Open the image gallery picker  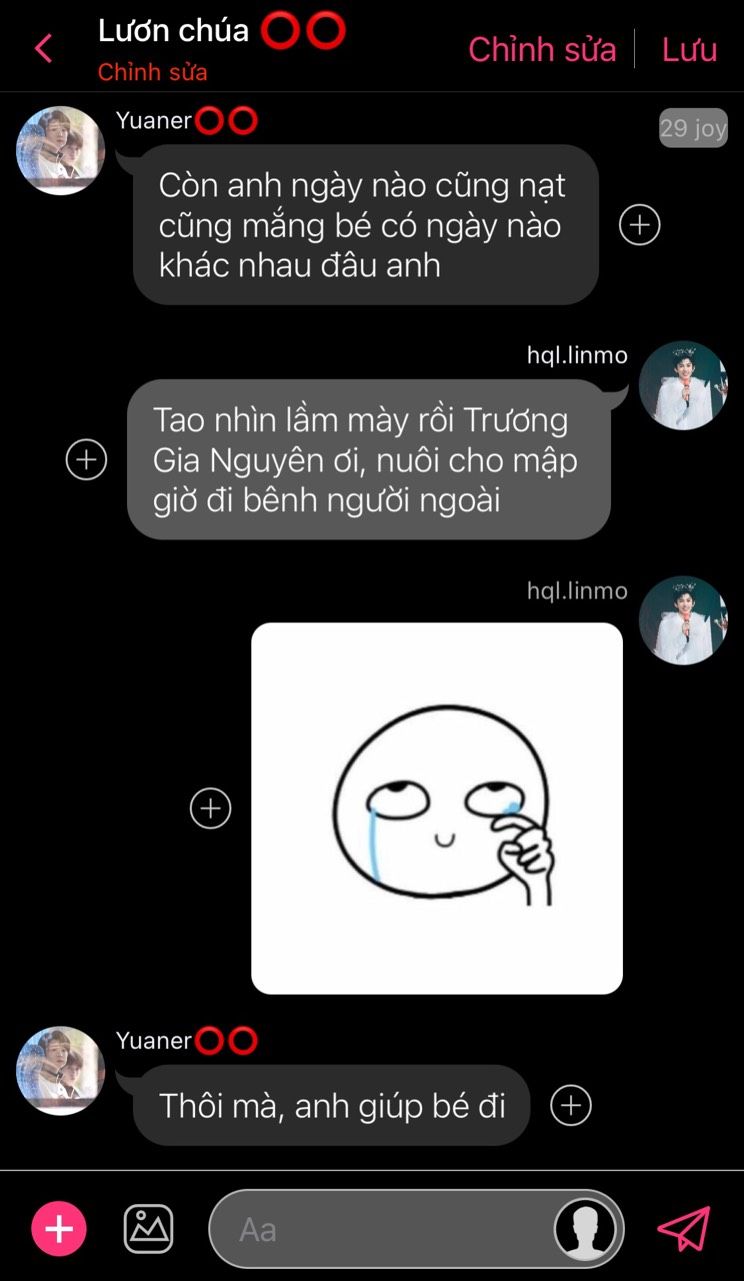point(148,1229)
